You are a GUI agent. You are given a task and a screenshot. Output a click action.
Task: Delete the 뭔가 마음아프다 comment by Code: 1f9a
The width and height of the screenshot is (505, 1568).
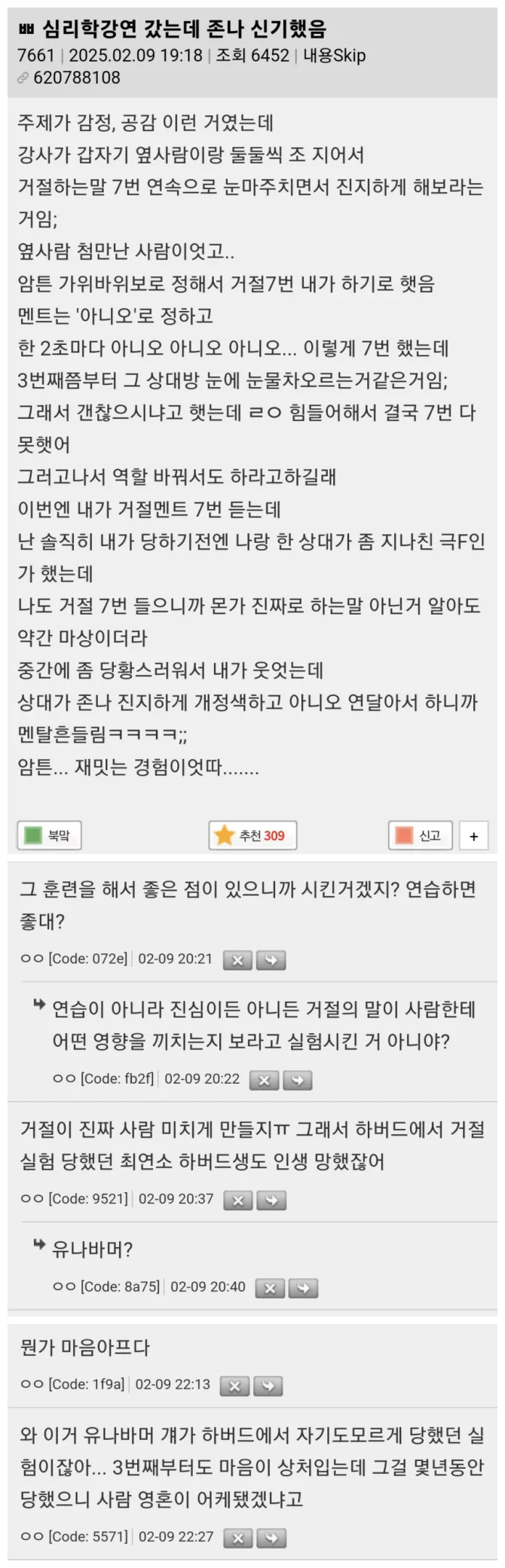pos(234,1386)
